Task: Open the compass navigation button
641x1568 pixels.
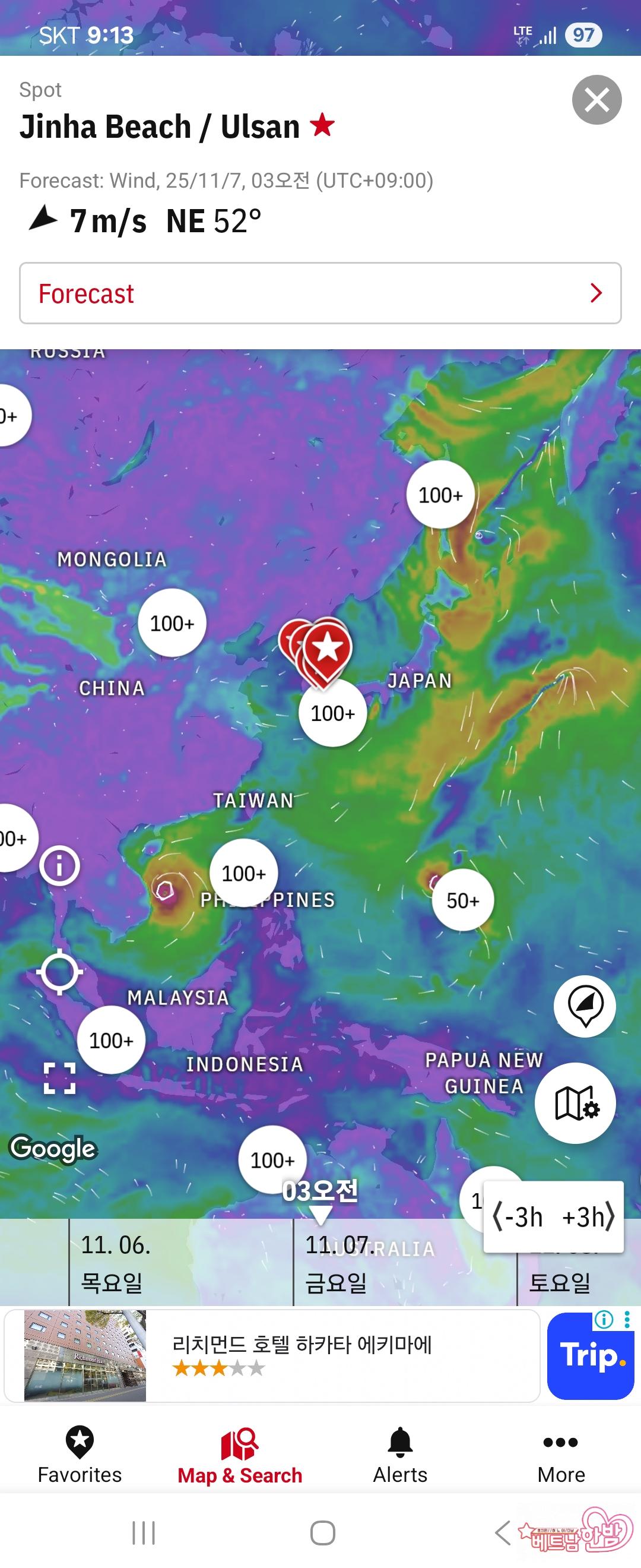Action: click(x=585, y=1006)
